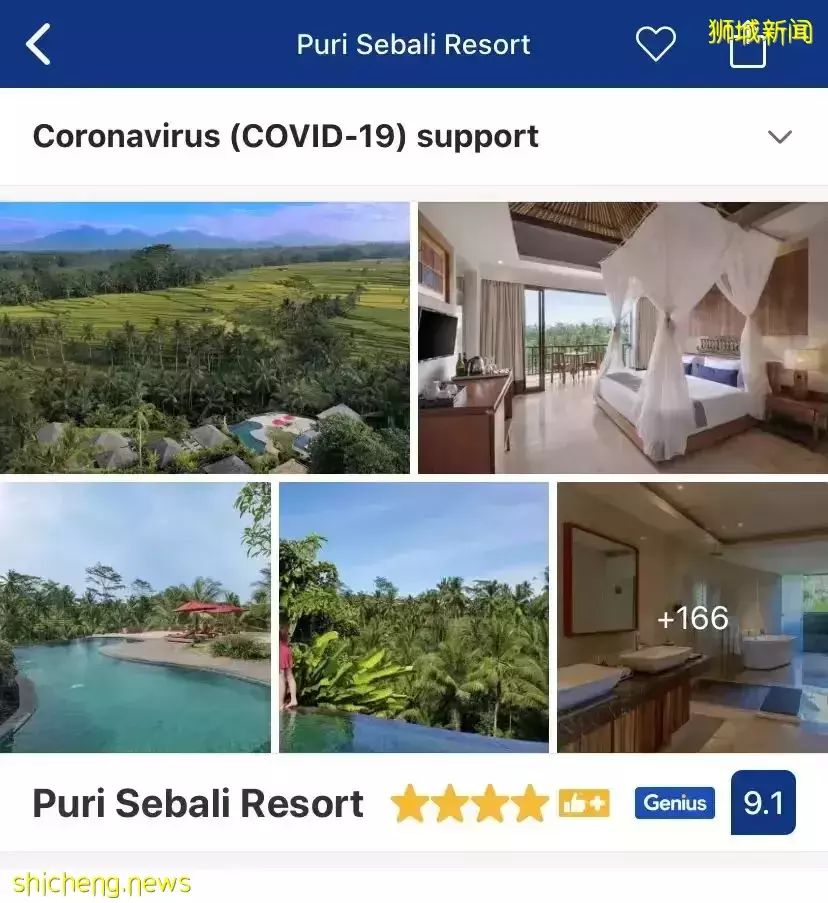Open the 9.1 review score
The height and width of the screenshot is (903, 828).
[763, 803]
